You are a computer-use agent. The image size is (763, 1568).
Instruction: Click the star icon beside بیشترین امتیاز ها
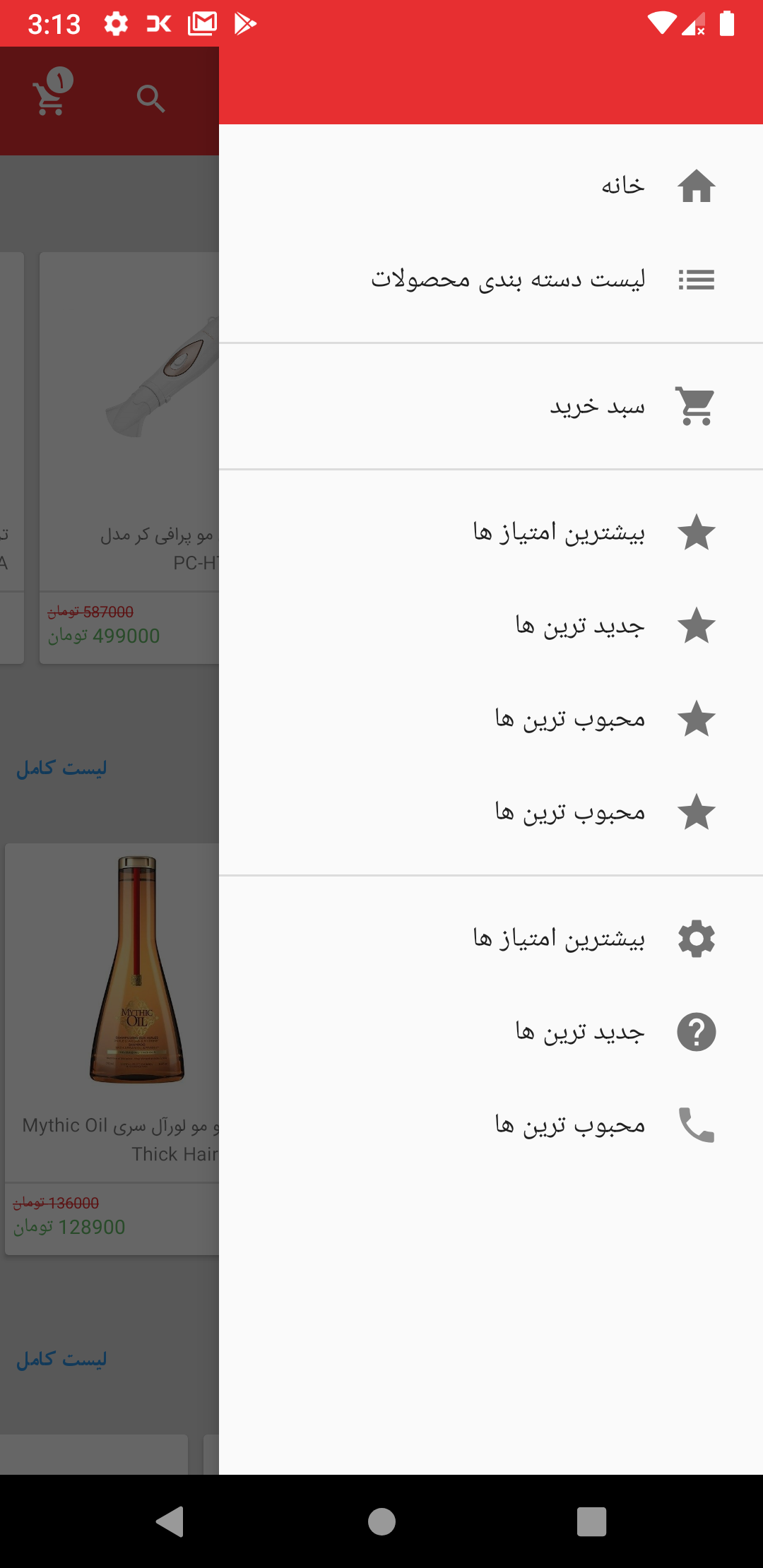[696, 533]
